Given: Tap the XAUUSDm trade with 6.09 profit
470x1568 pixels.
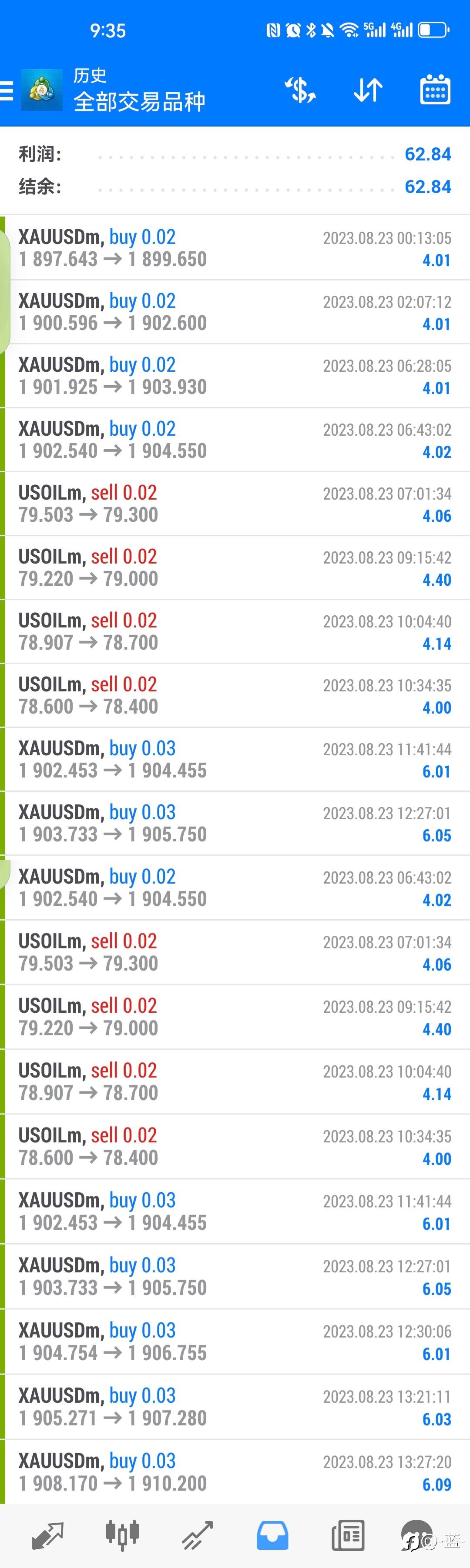Looking at the screenshot, I should [x=235, y=1472].
